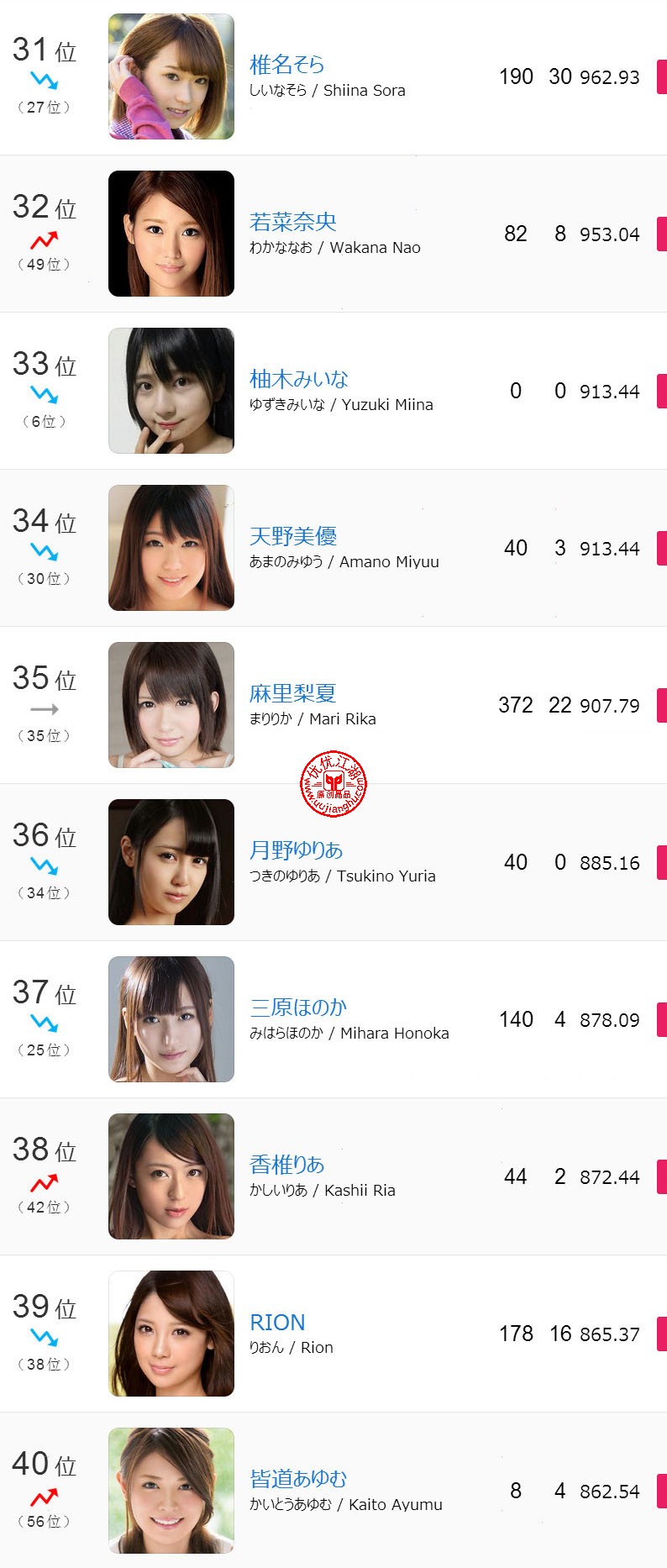Tap the photo thumbnail beside rank 35

[x=171, y=705]
